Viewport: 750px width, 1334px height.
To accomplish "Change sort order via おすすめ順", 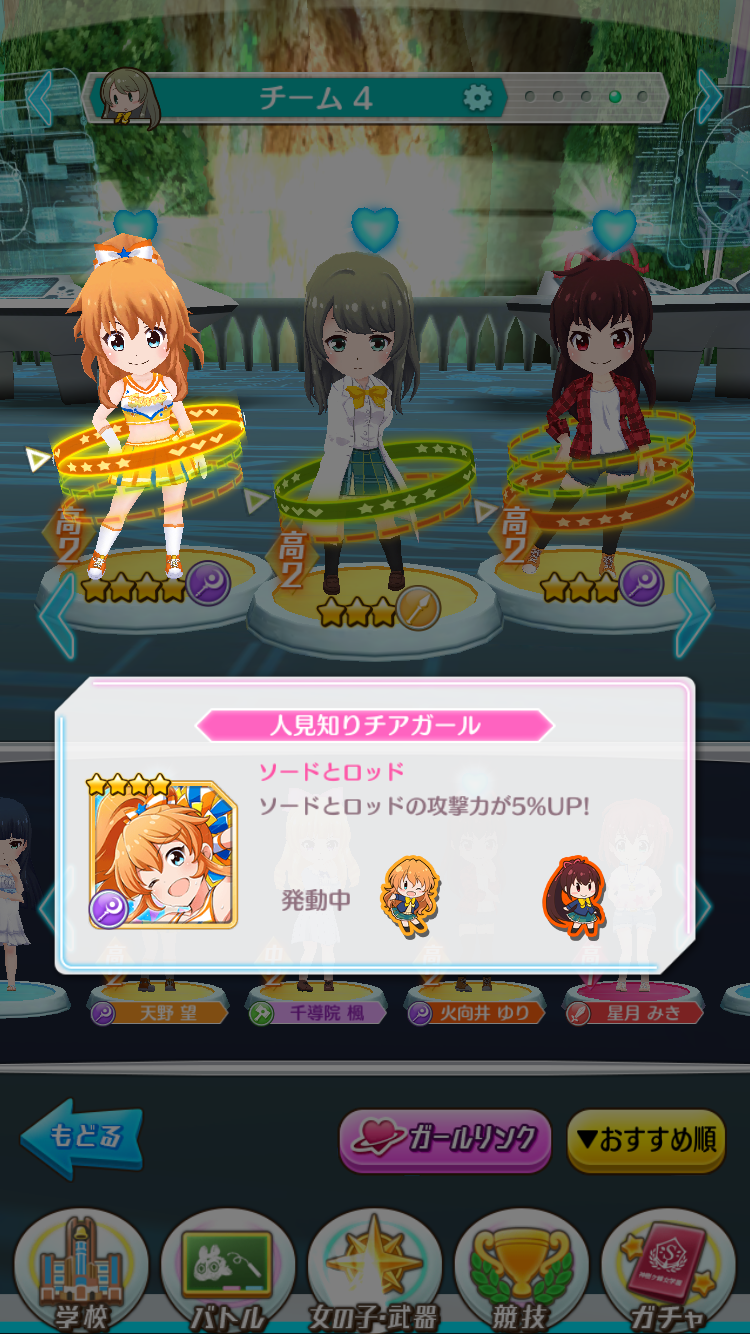I will 646,1139.
